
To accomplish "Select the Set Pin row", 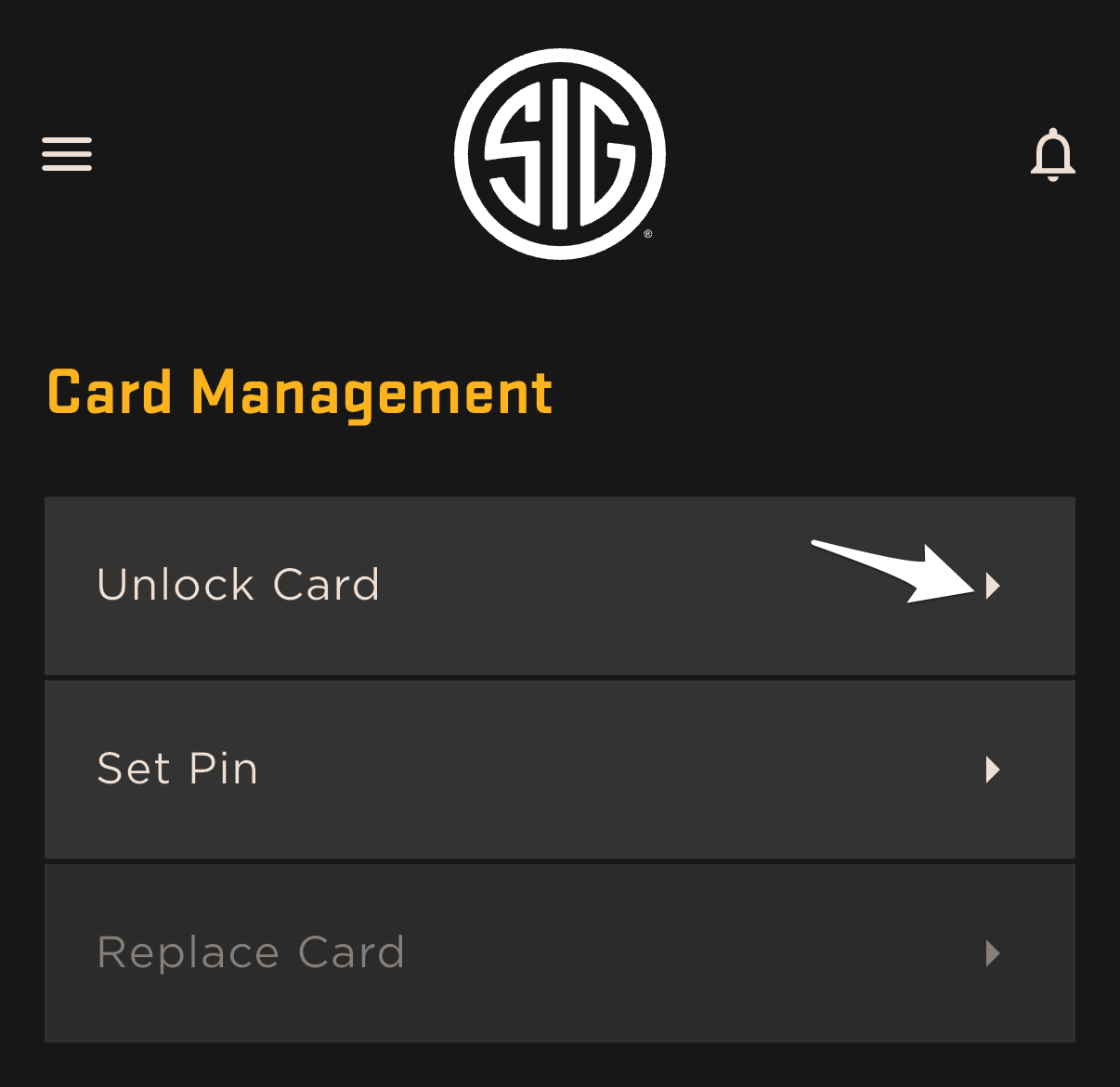I will click(x=559, y=769).
